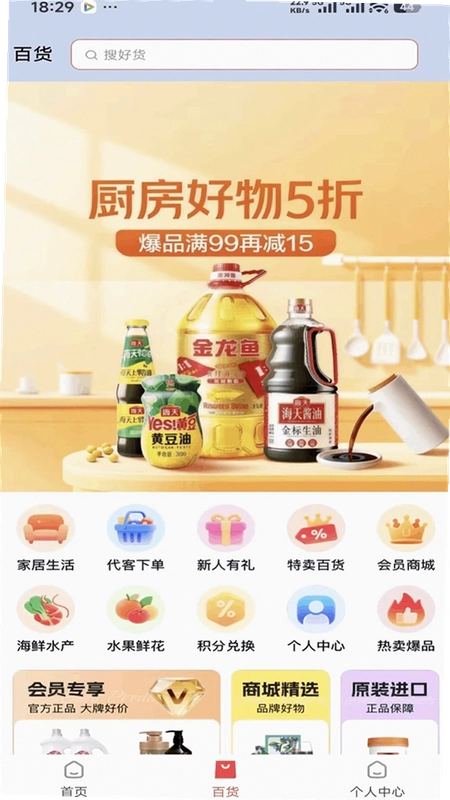The height and width of the screenshot is (800, 450).
Task: Open 积分兑换 points redemption
Action: tap(226, 619)
